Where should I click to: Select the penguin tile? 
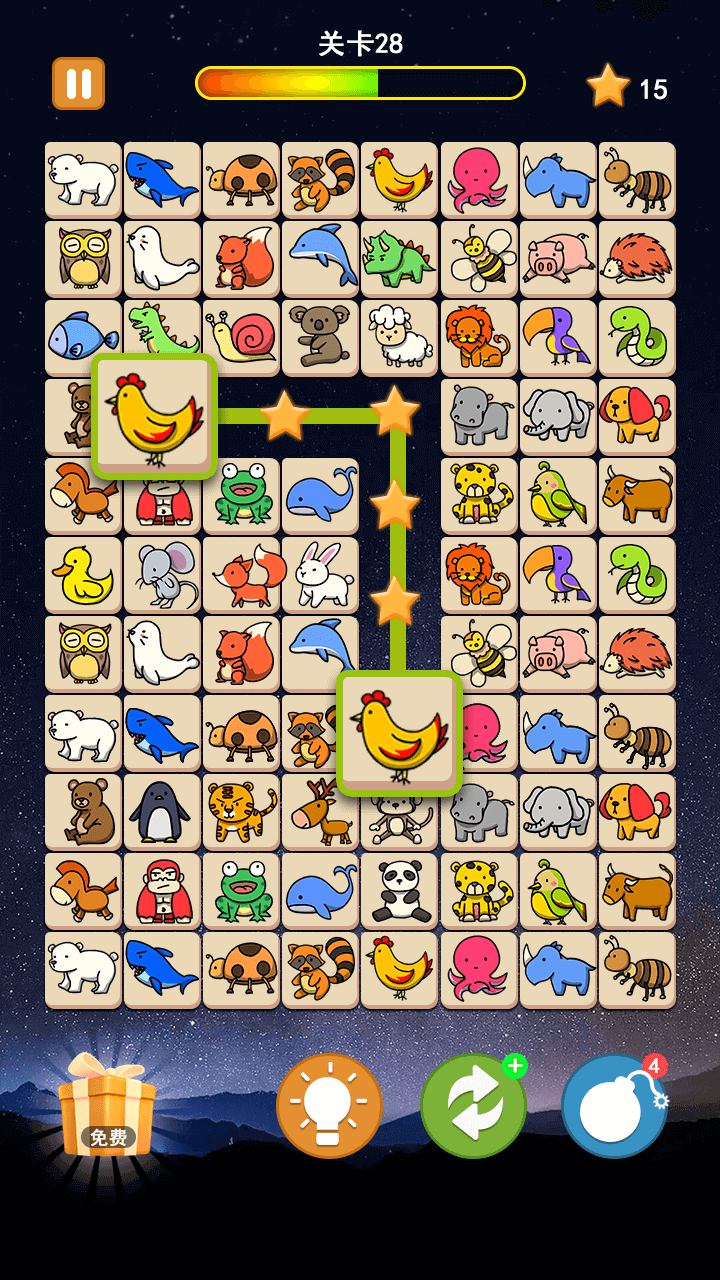pyautogui.click(x=161, y=812)
